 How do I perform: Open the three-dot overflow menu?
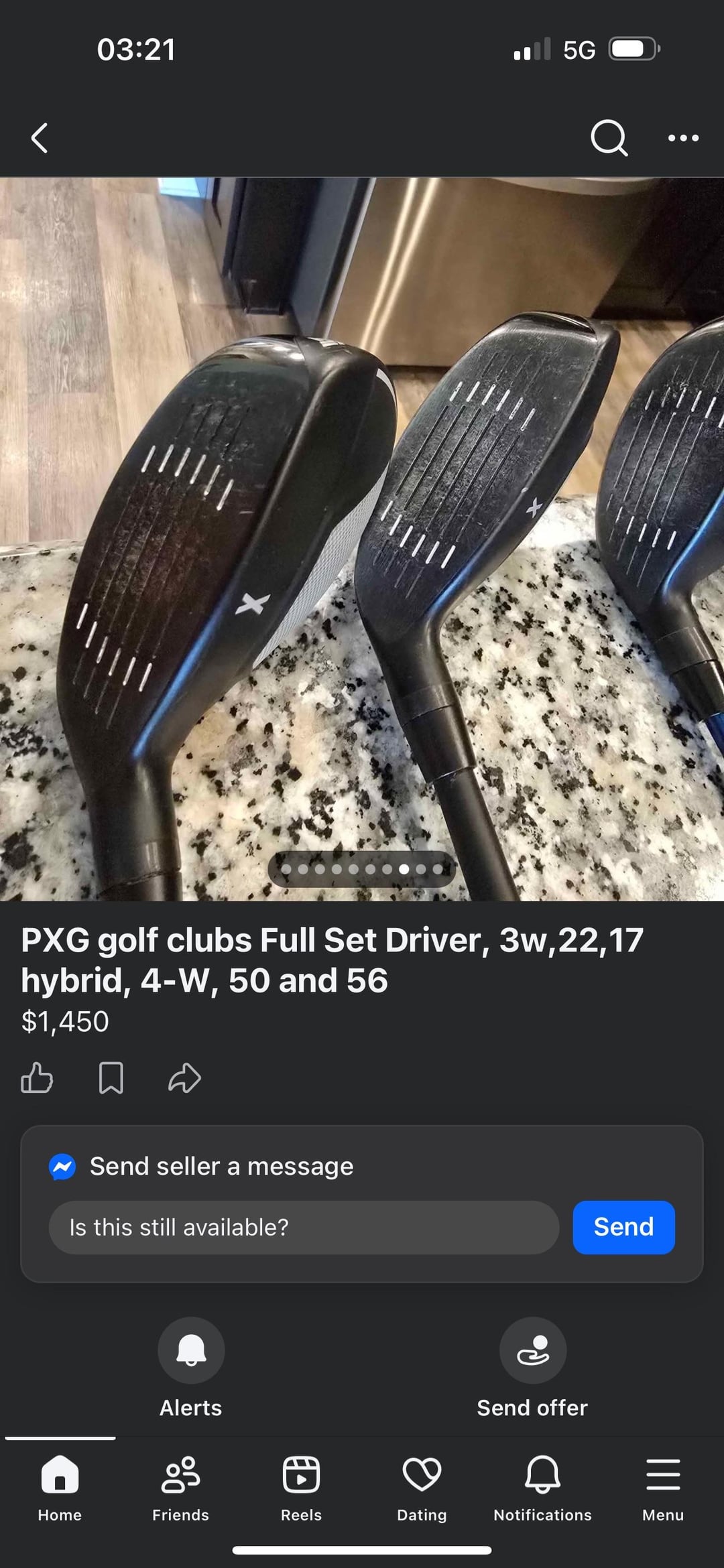683,138
